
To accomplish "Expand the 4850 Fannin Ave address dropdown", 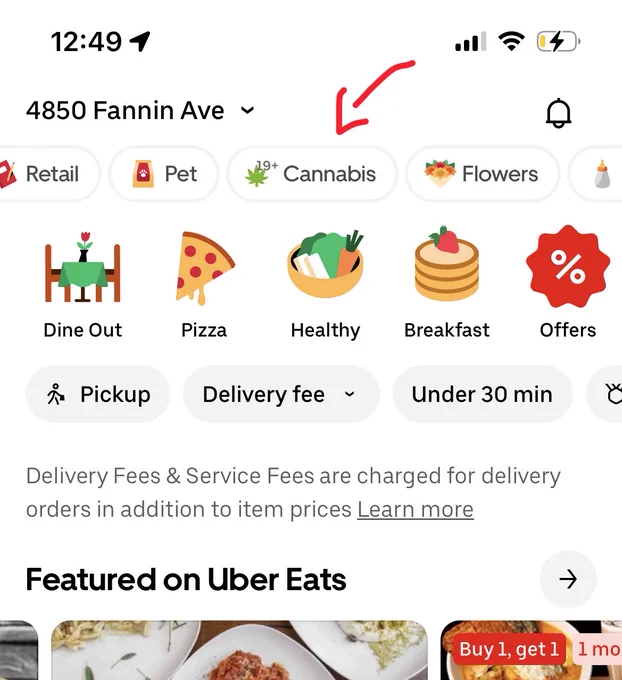I will point(140,110).
